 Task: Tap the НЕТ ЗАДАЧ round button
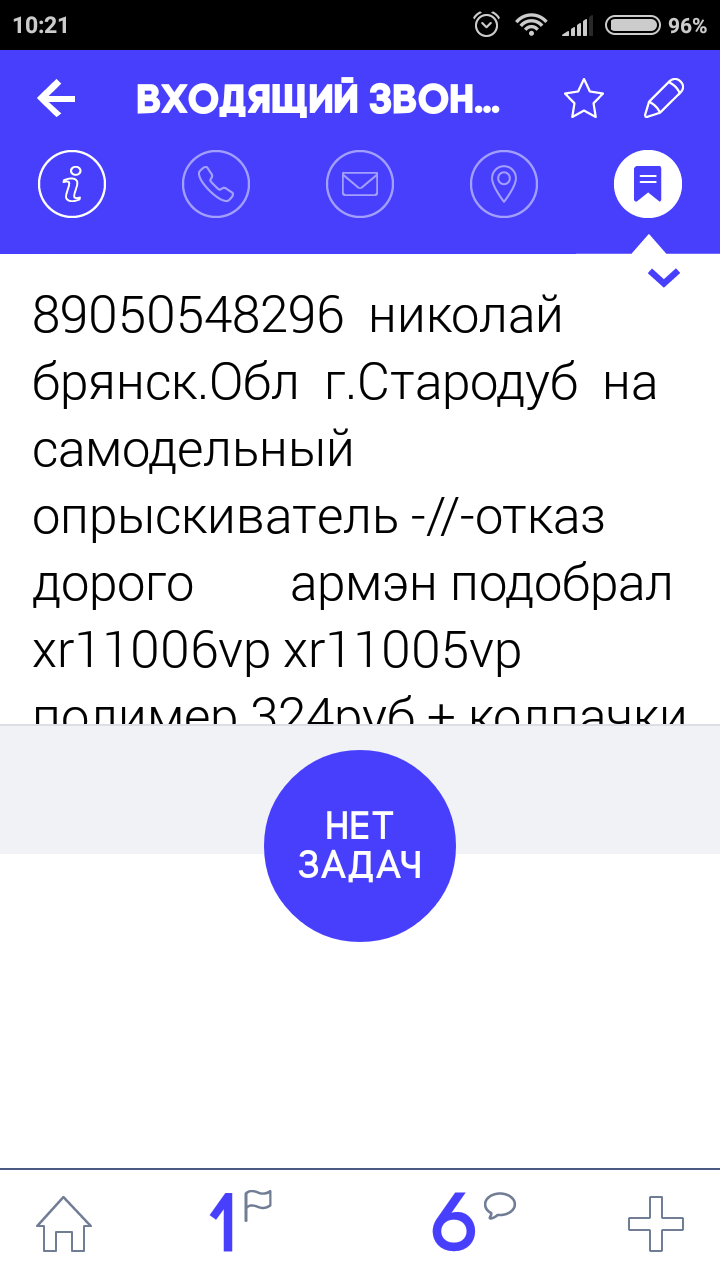click(x=360, y=845)
